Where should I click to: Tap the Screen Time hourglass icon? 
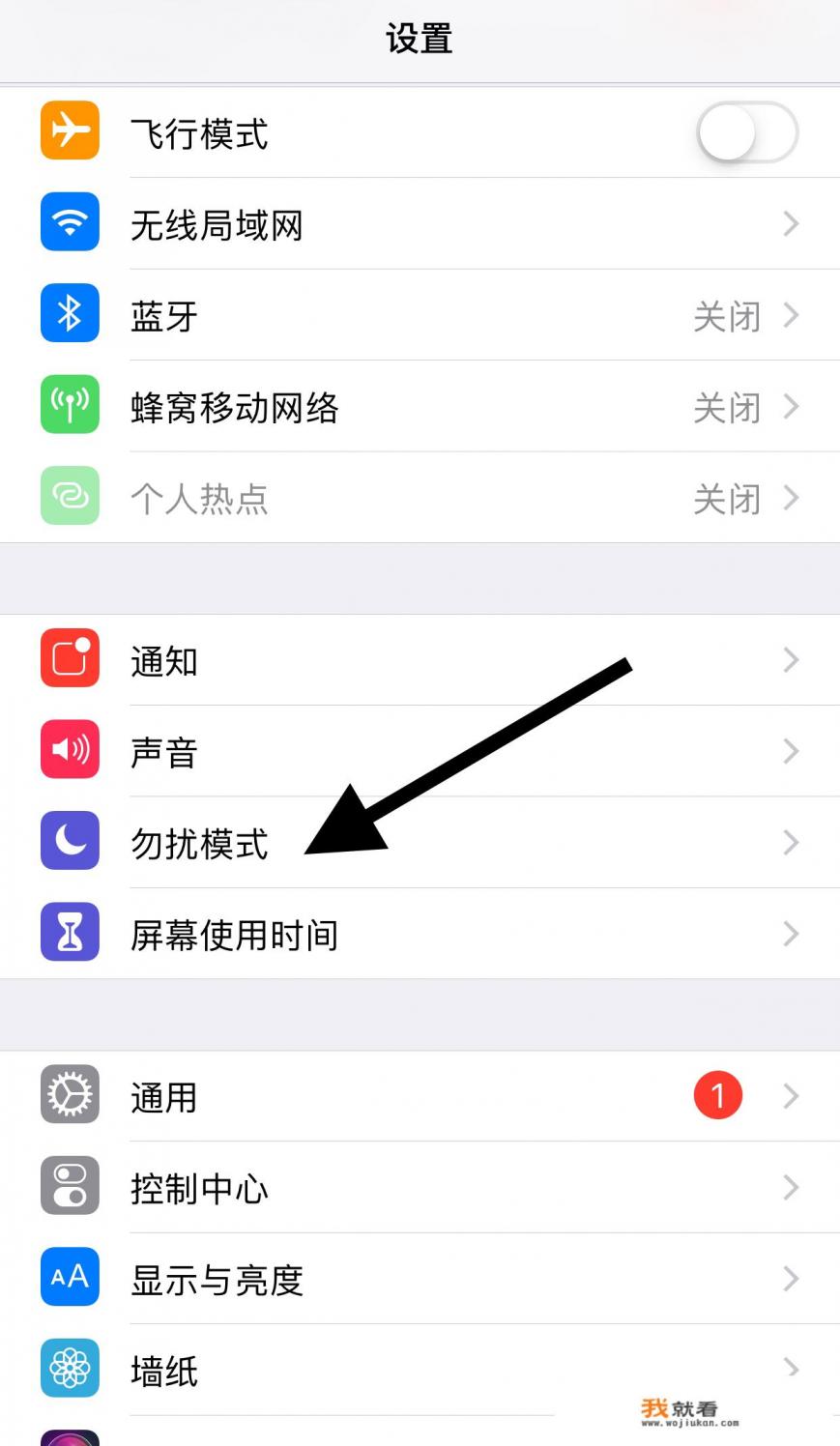(x=69, y=933)
